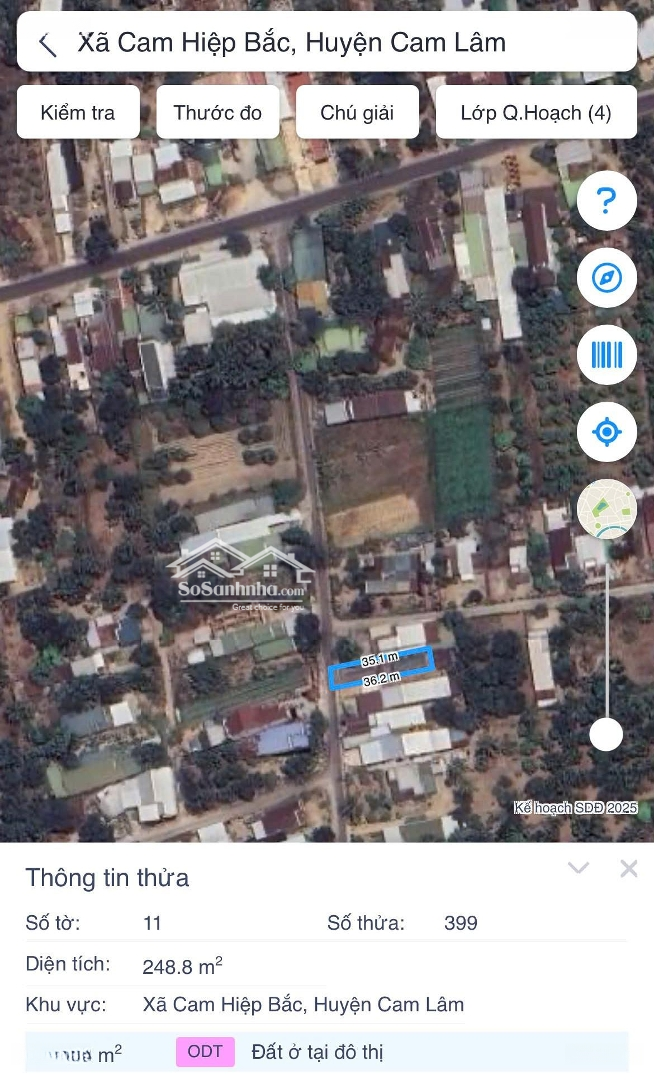Tap the white handle on the vertical slider
The width and height of the screenshot is (654, 1080).
click(606, 734)
